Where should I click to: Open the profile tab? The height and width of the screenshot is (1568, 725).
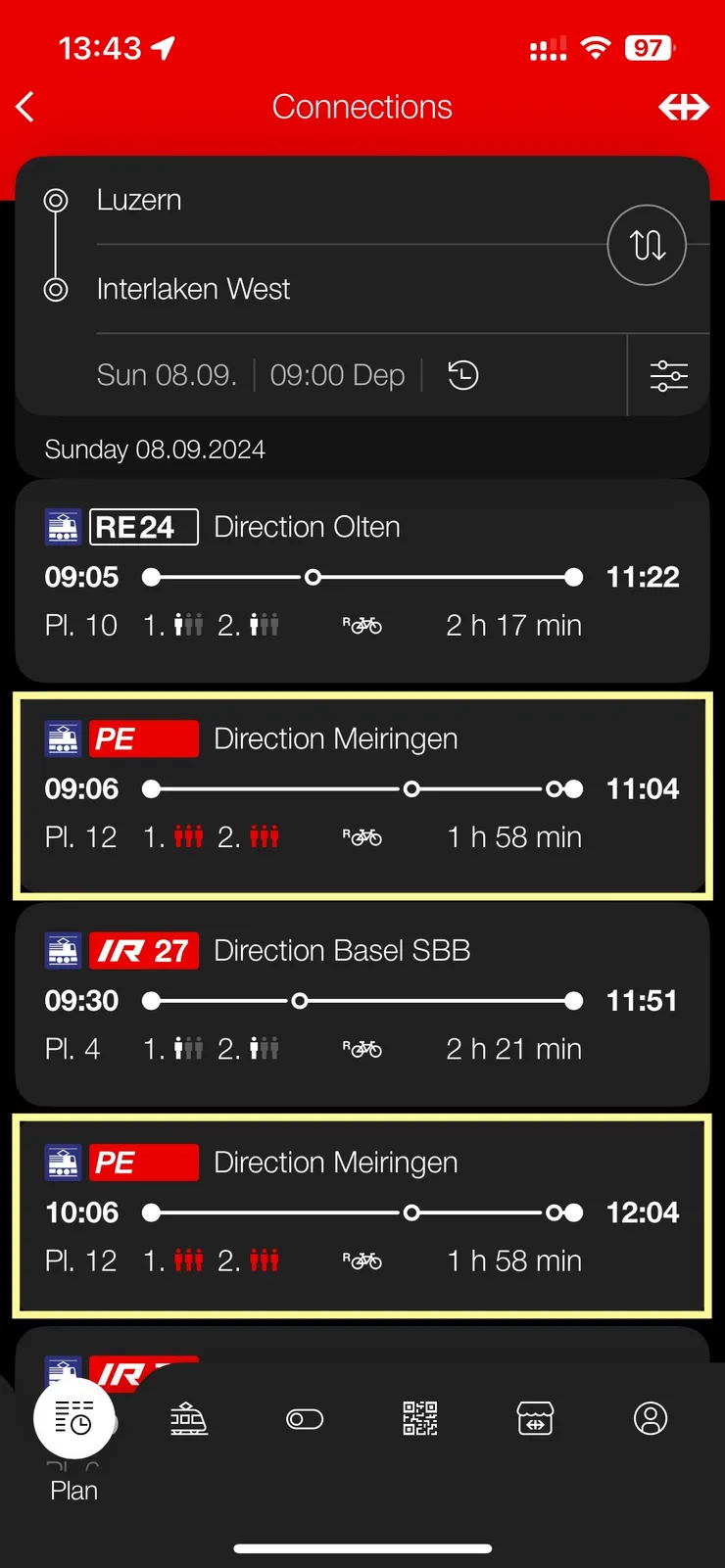[651, 1418]
